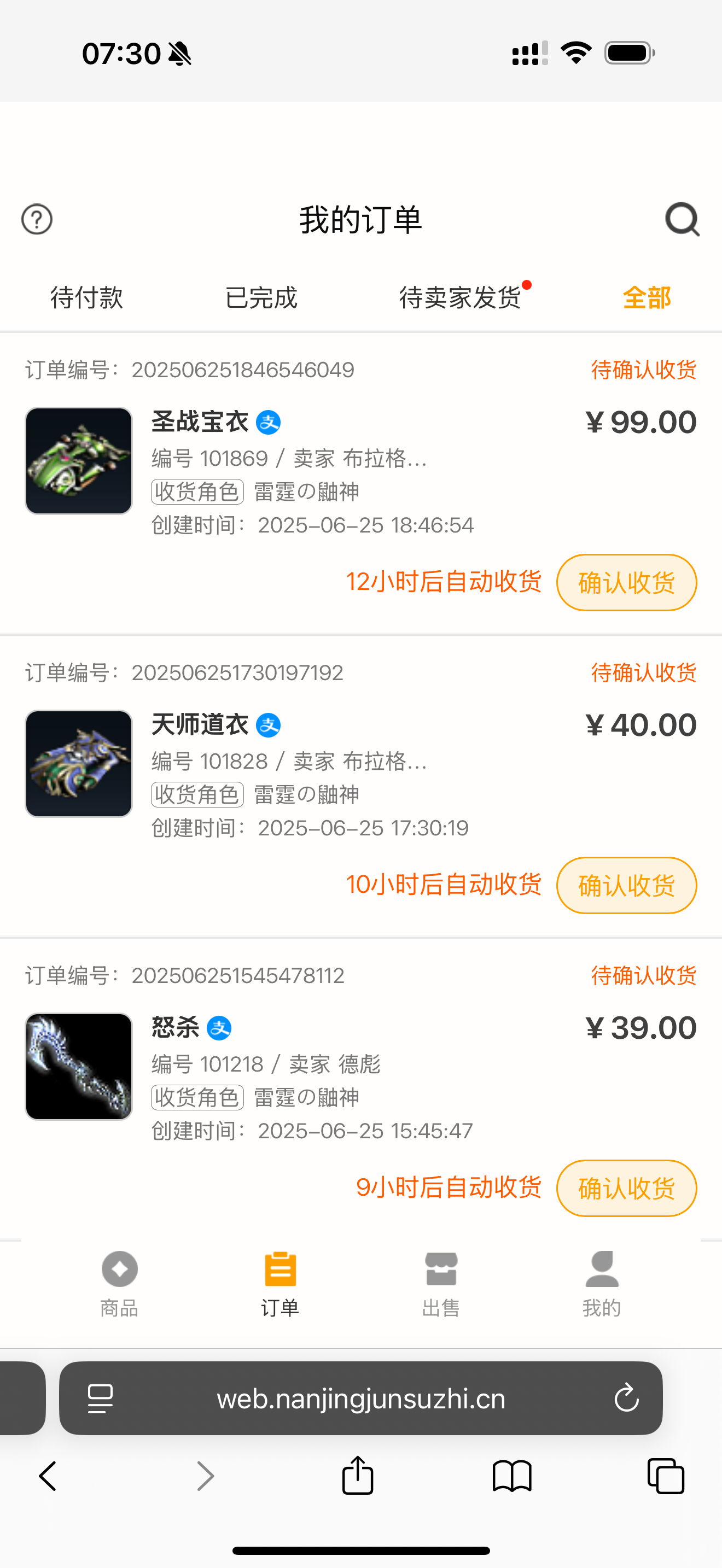The height and width of the screenshot is (1568, 722).
Task: Reload the page in the address bar
Action: pyautogui.click(x=626, y=1397)
